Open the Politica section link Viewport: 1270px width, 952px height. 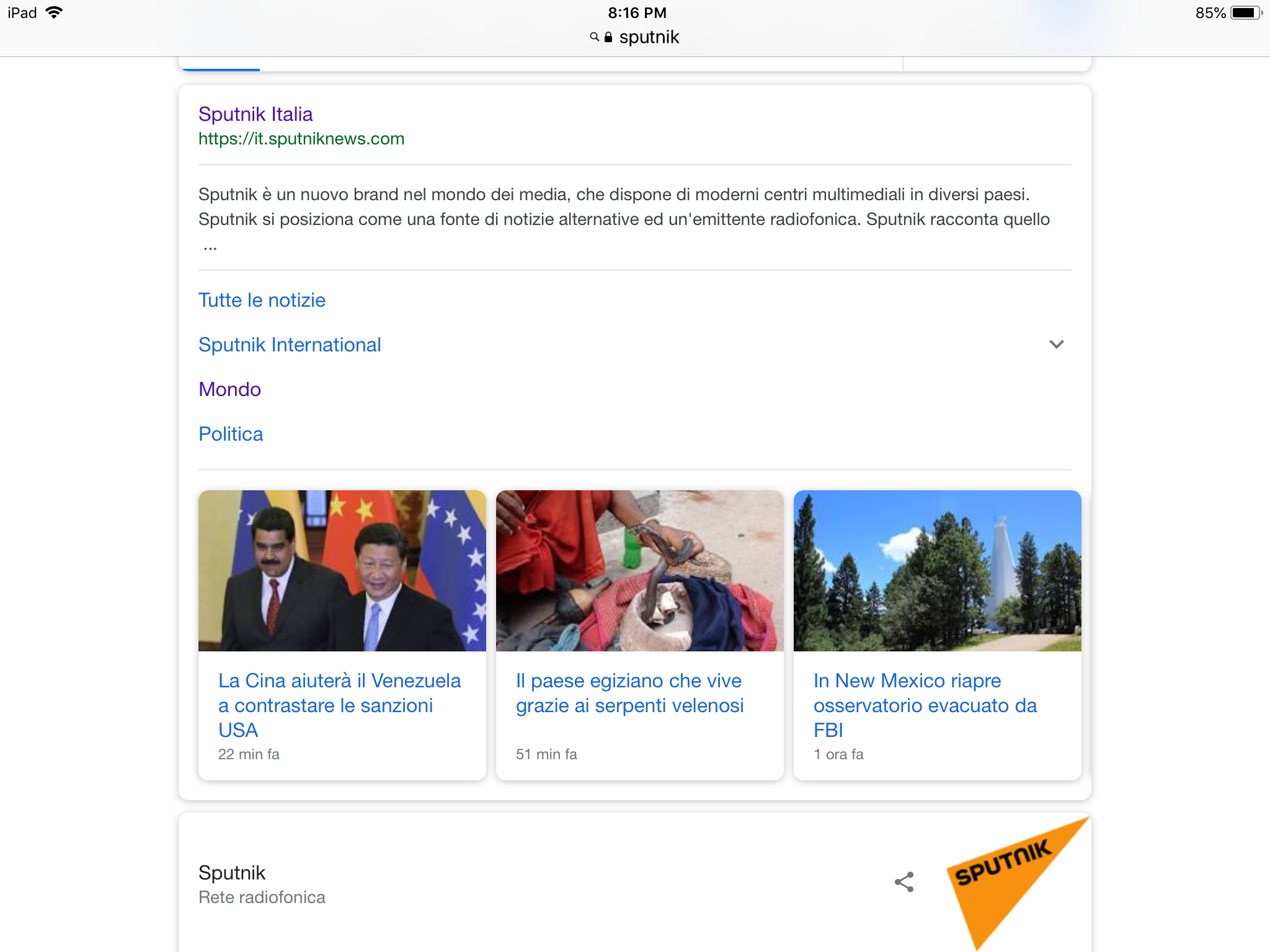point(231,434)
